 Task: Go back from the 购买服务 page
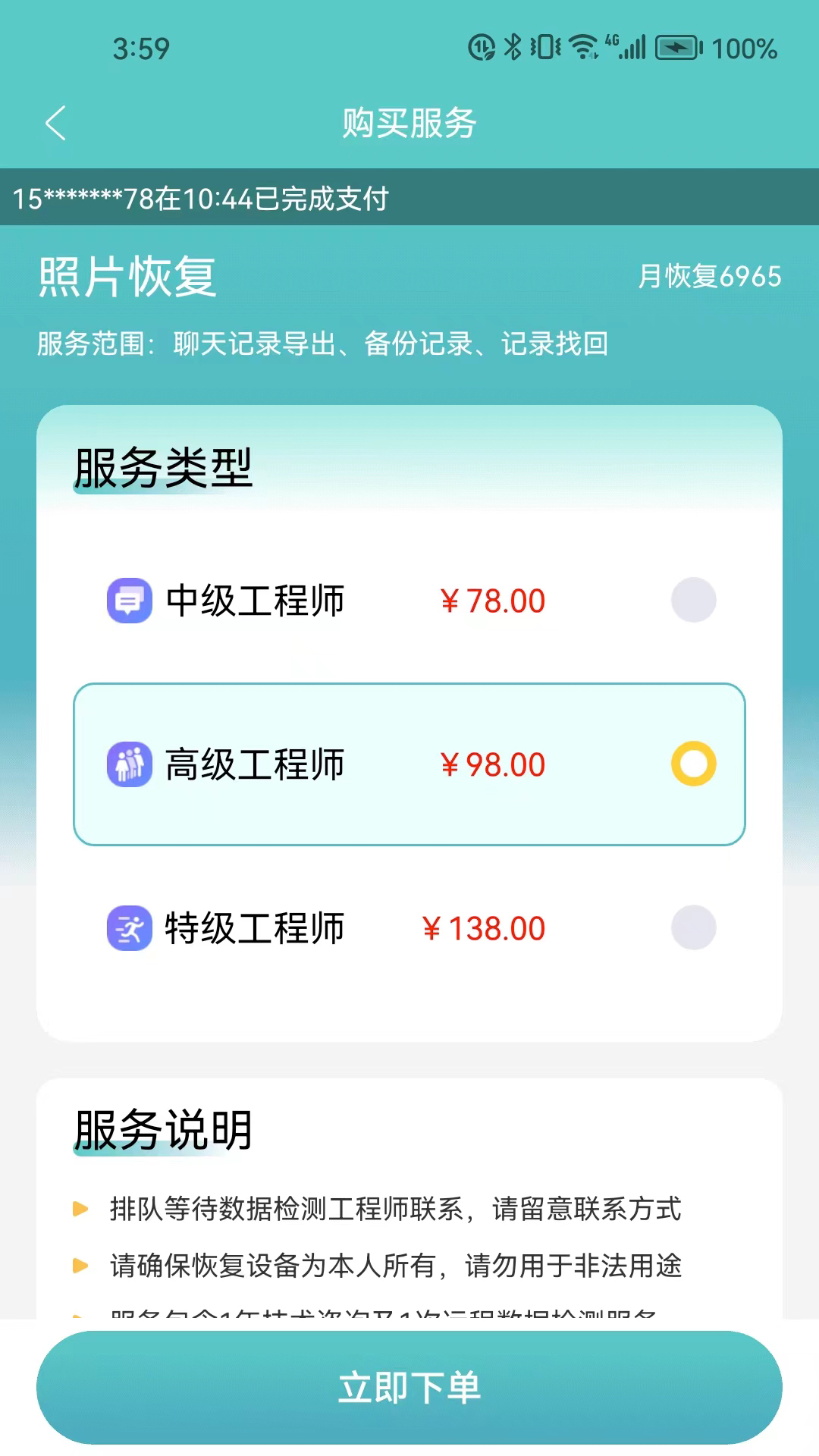pos(56,123)
